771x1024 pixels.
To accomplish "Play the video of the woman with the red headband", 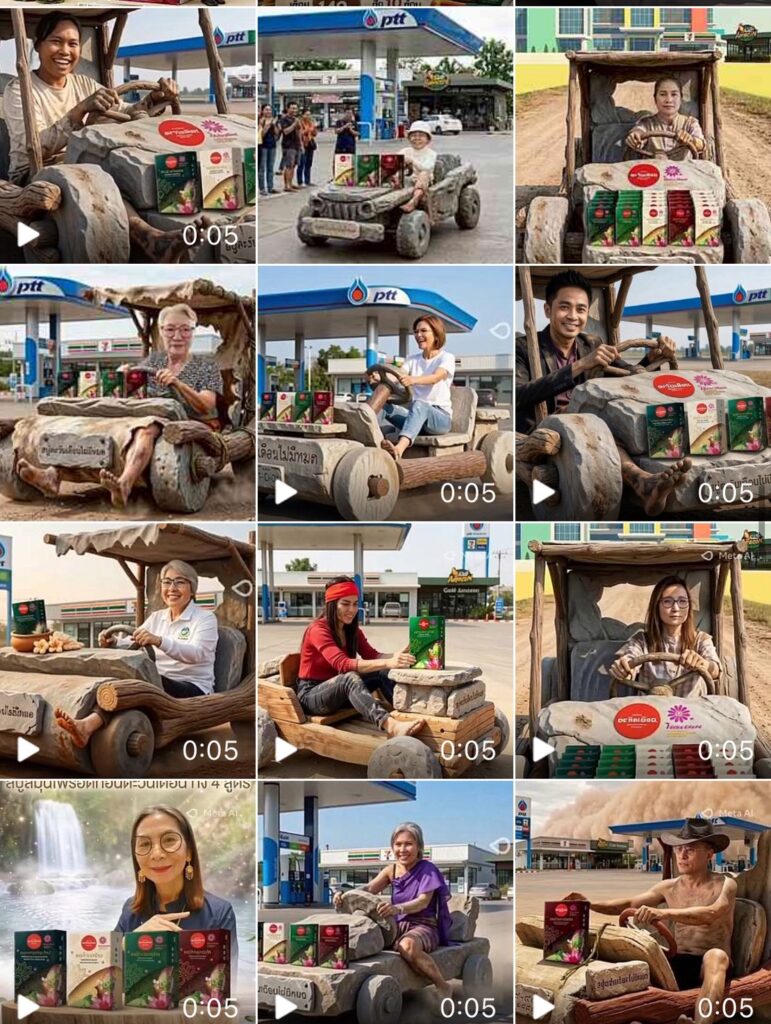I will (x=385, y=650).
